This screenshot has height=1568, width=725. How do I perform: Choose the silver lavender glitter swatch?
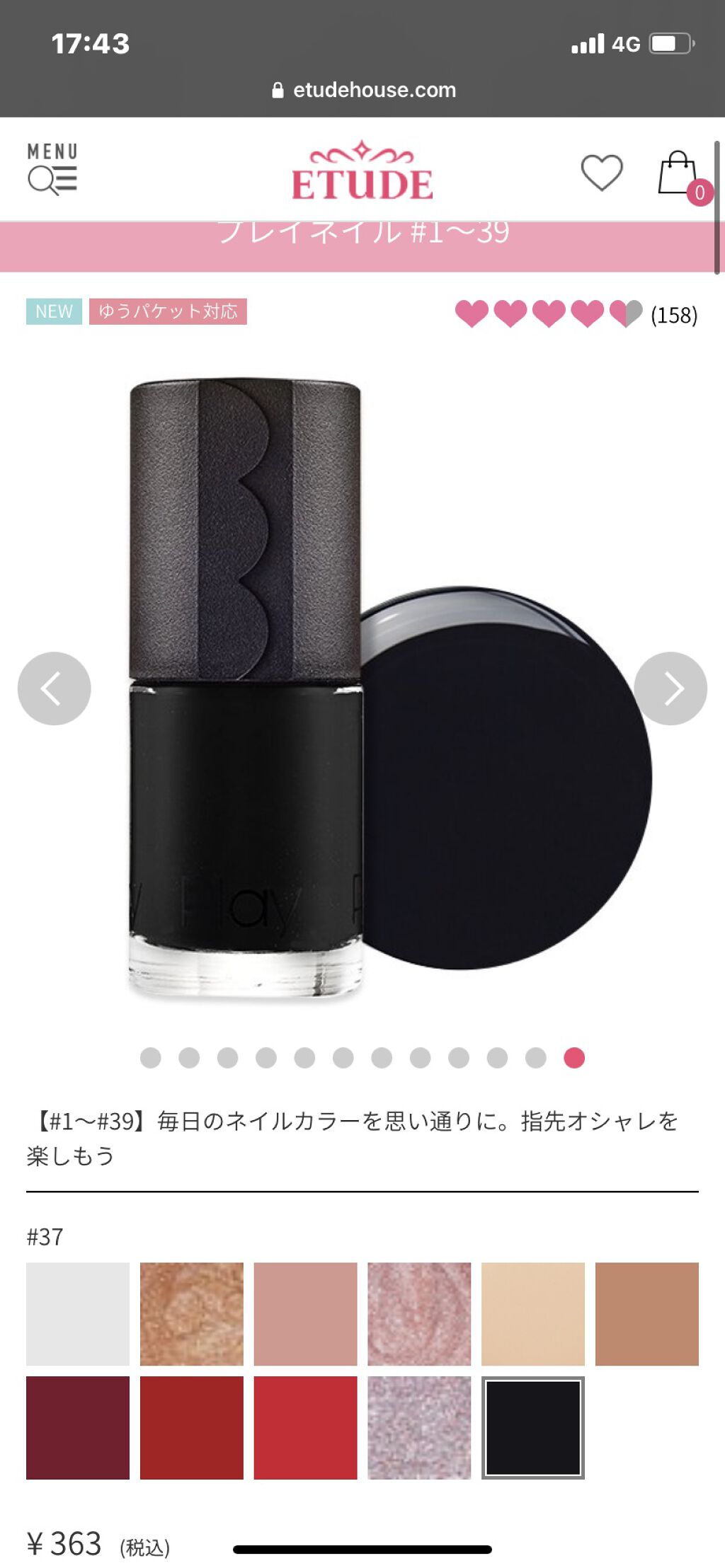[x=419, y=1427]
